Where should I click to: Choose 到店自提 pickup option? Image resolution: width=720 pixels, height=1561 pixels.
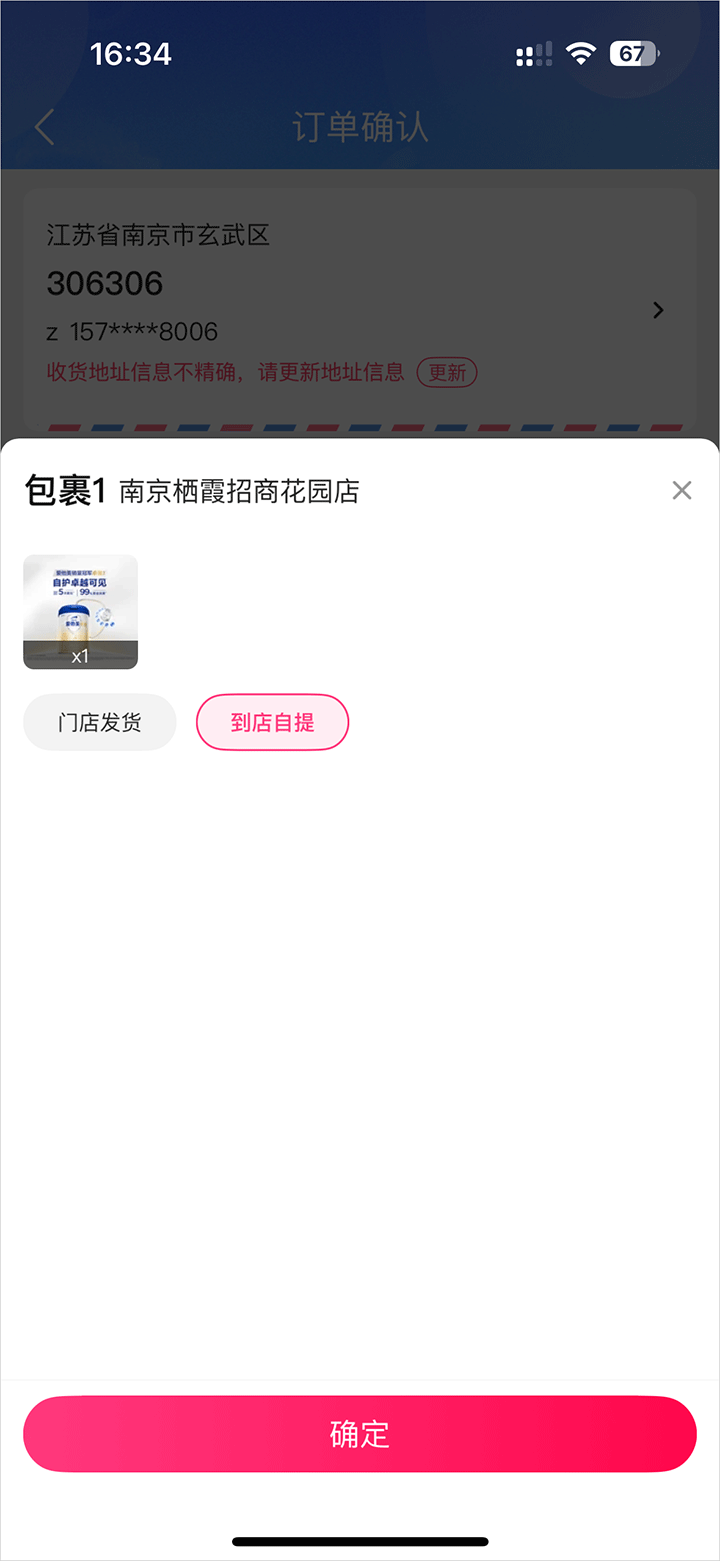point(272,722)
